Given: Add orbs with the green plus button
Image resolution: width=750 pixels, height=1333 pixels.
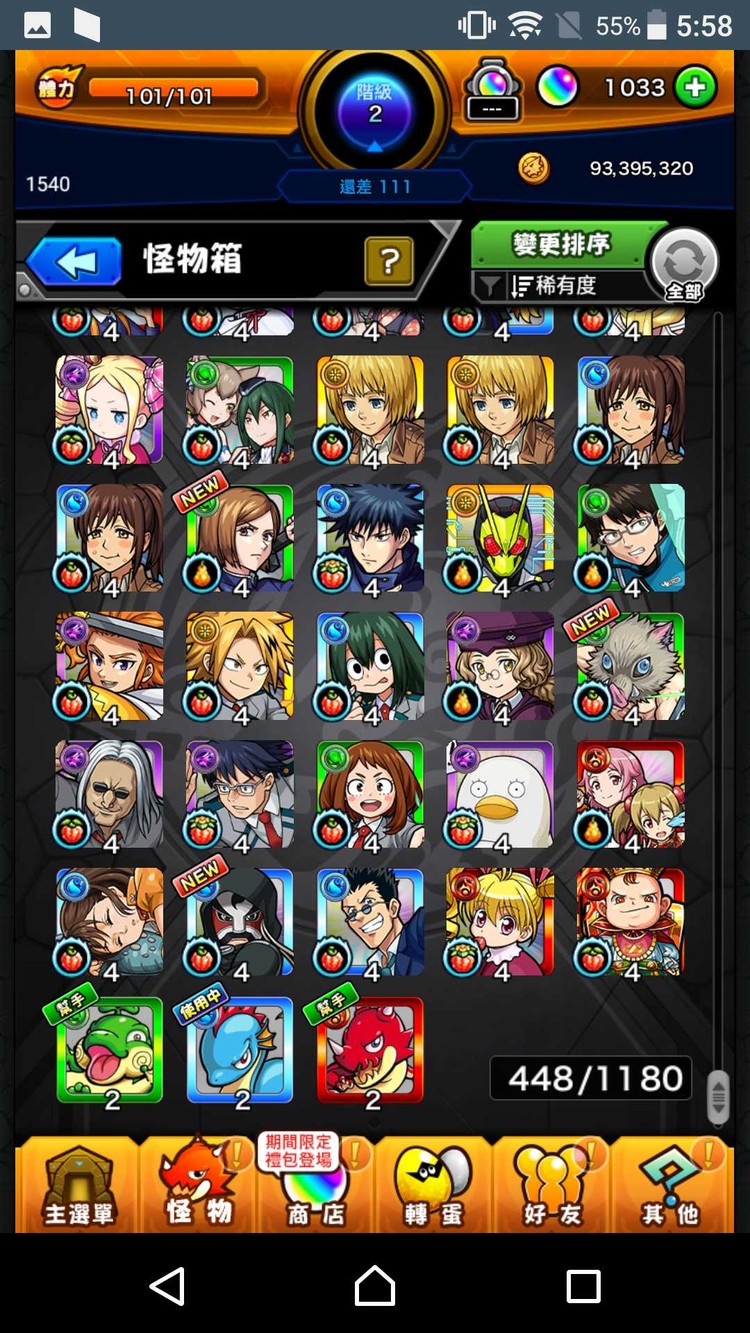Looking at the screenshot, I should (695, 88).
